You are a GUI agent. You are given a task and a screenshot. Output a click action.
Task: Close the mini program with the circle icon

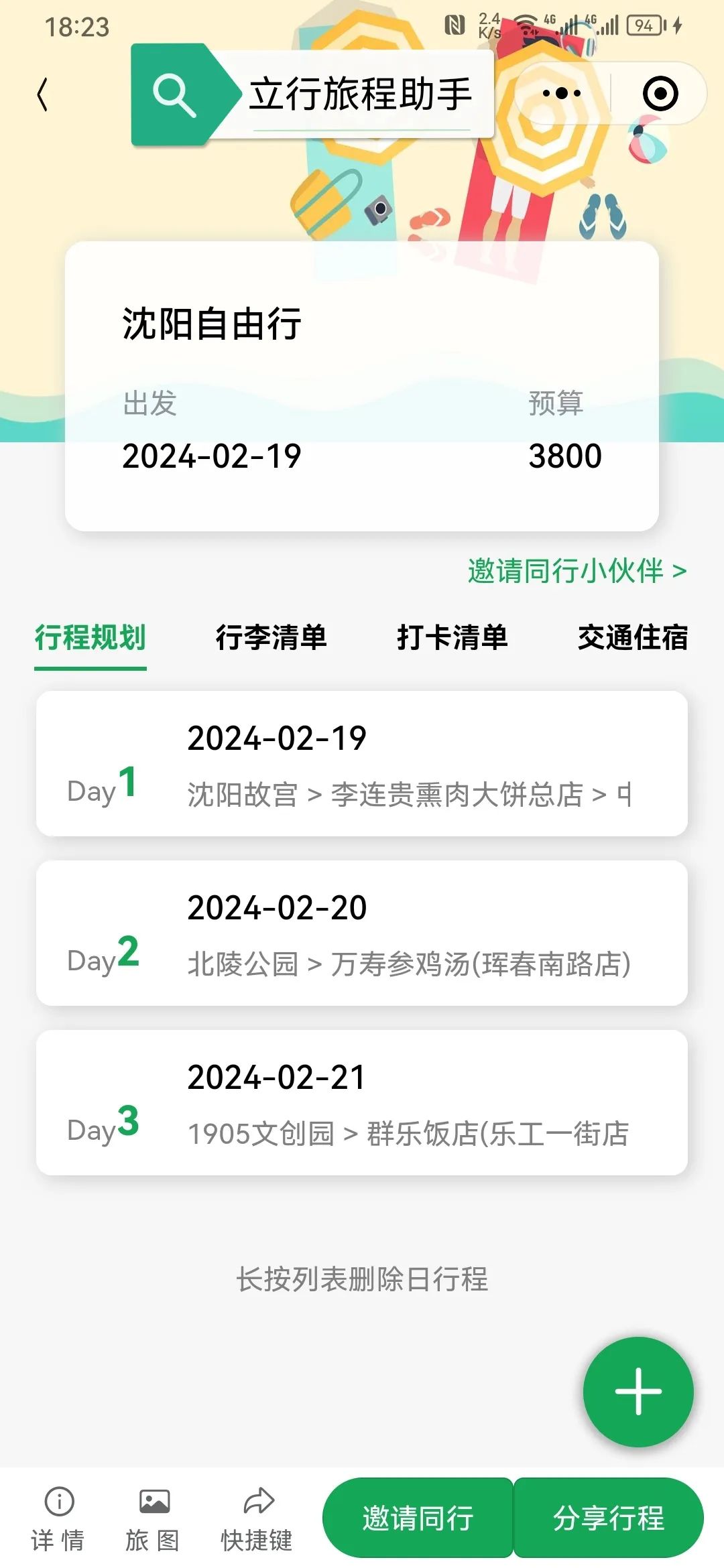click(x=660, y=93)
